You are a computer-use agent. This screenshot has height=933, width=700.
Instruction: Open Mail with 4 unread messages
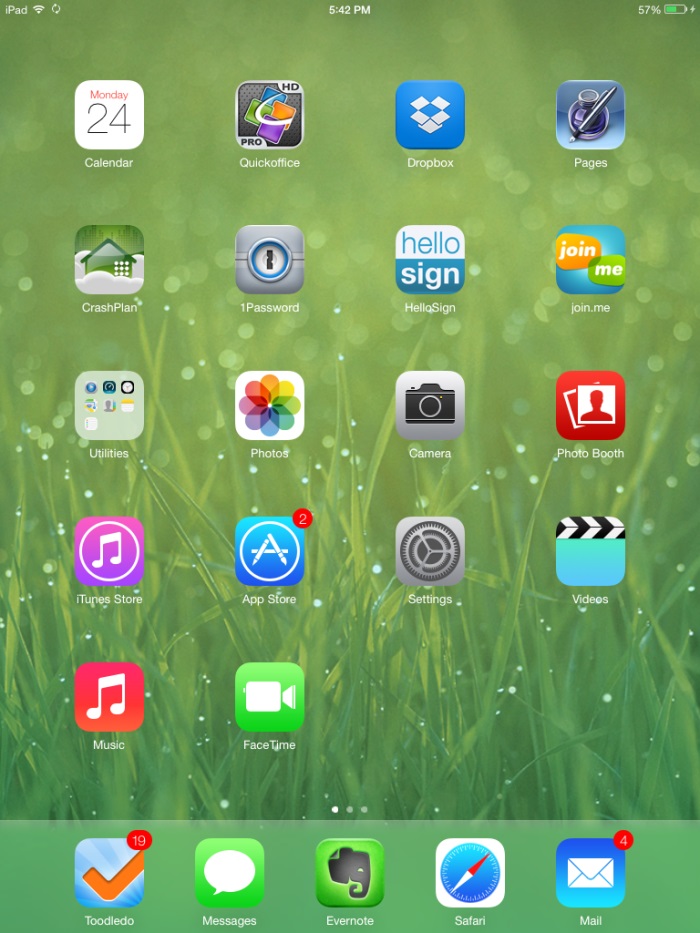pyautogui.click(x=590, y=873)
